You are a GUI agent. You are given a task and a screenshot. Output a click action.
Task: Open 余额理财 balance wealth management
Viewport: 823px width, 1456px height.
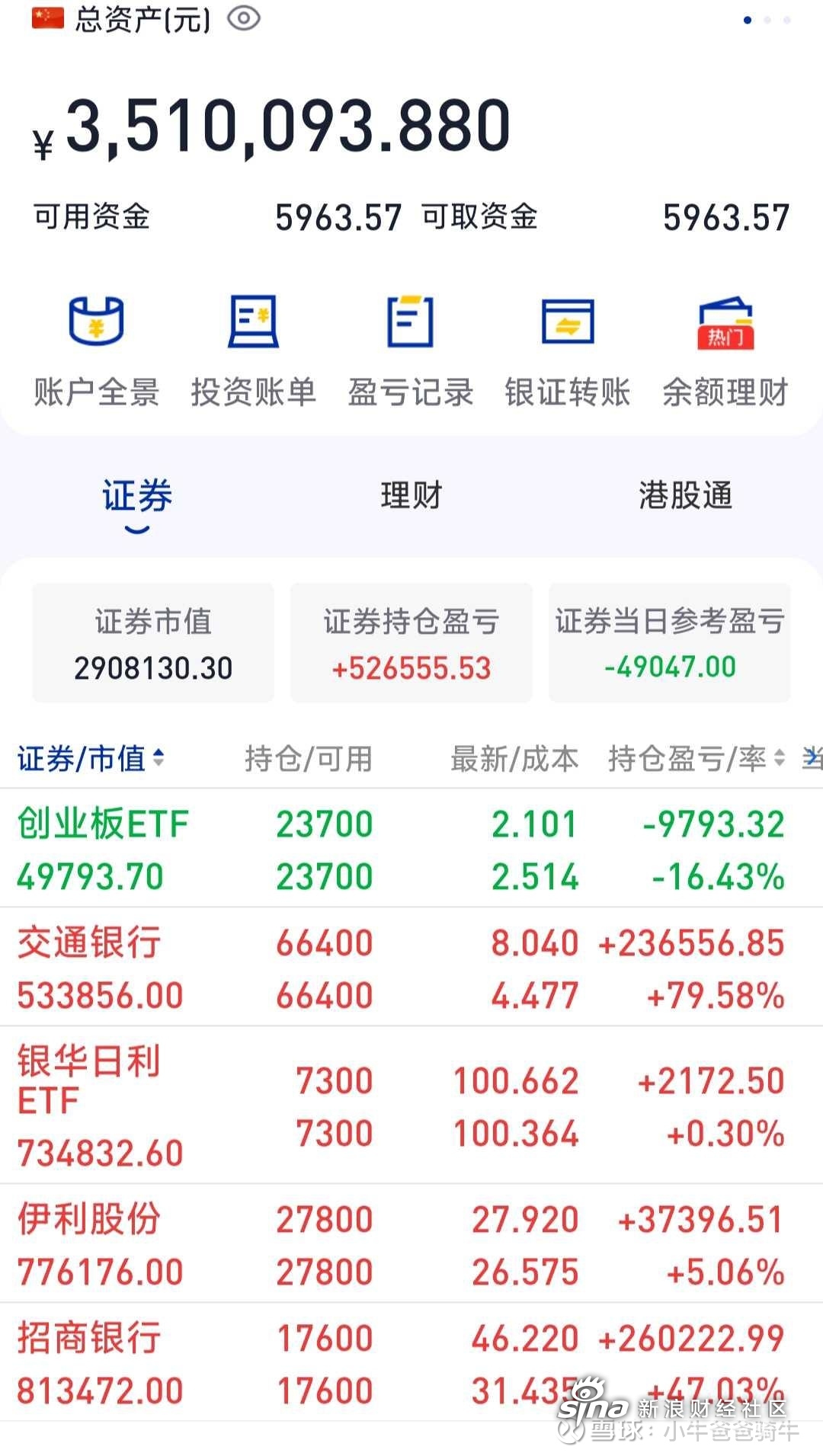pos(725,351)
